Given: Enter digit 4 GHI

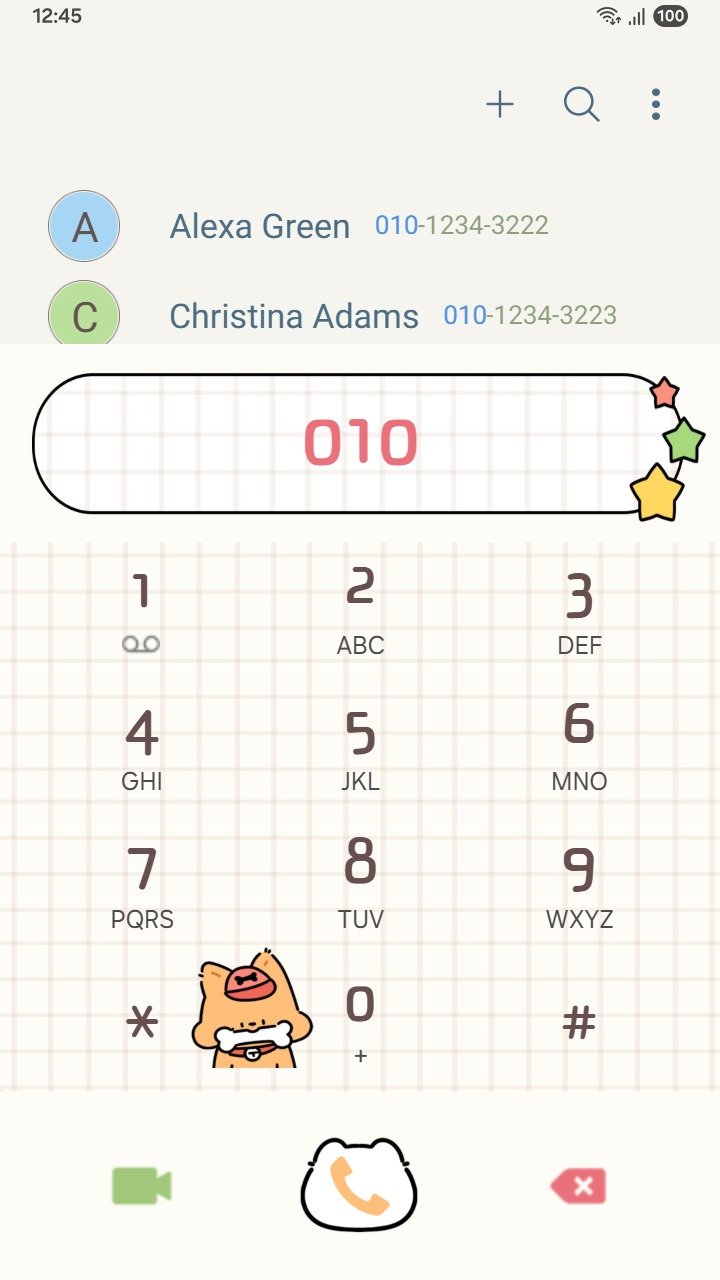Looking at the screenshot, I should (141, 747).
